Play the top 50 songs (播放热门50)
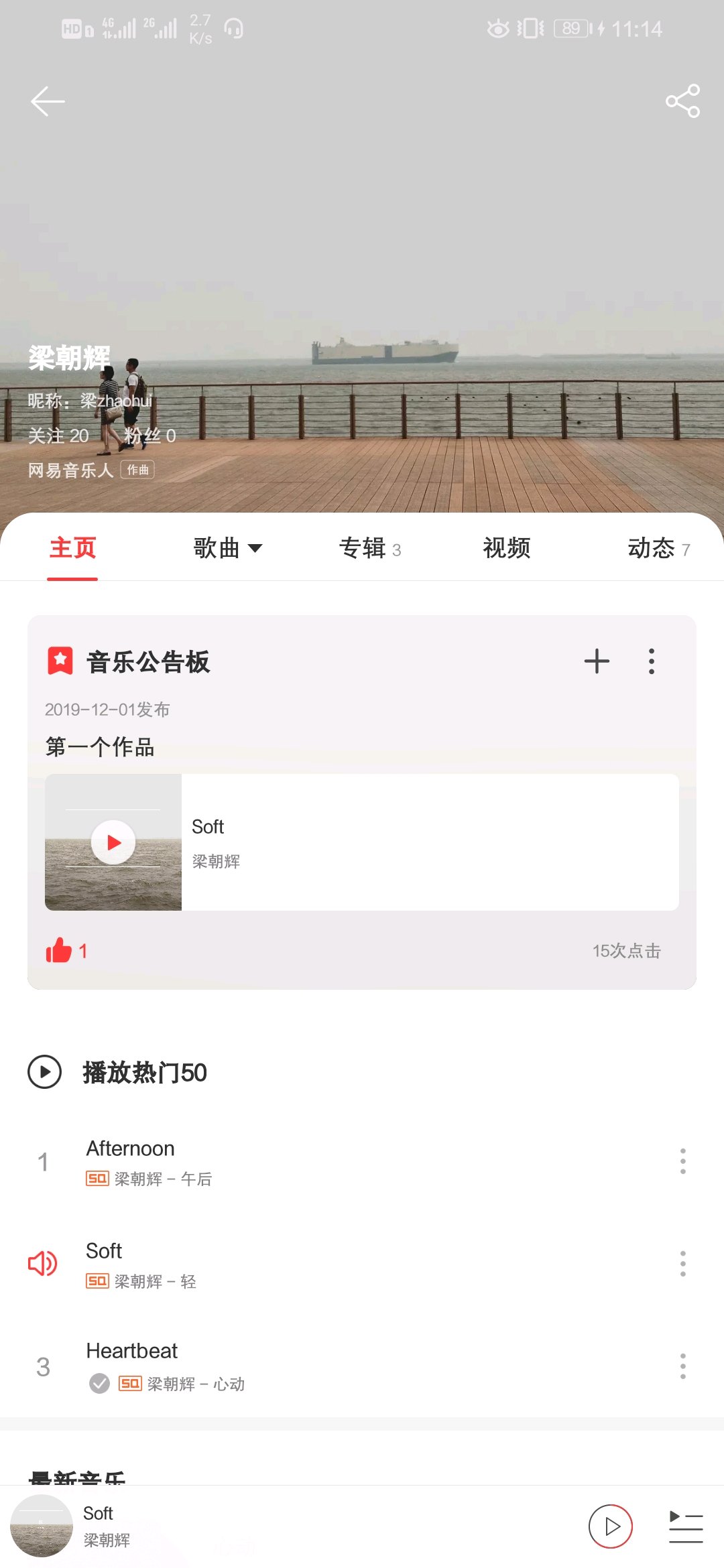Screen dimensions: 724x1568 coord(45,1072)
